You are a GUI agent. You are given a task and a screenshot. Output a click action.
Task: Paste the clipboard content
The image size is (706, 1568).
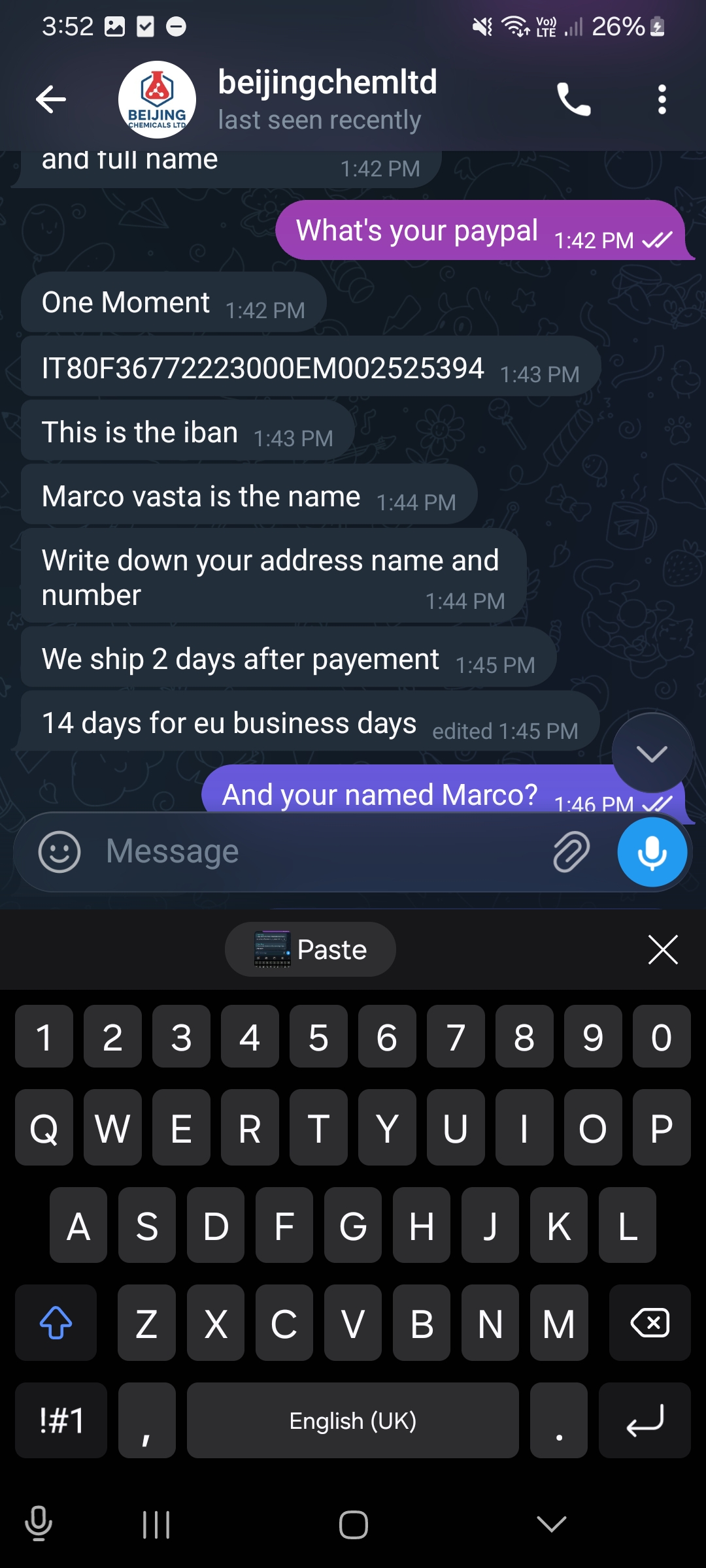[311, 949]
